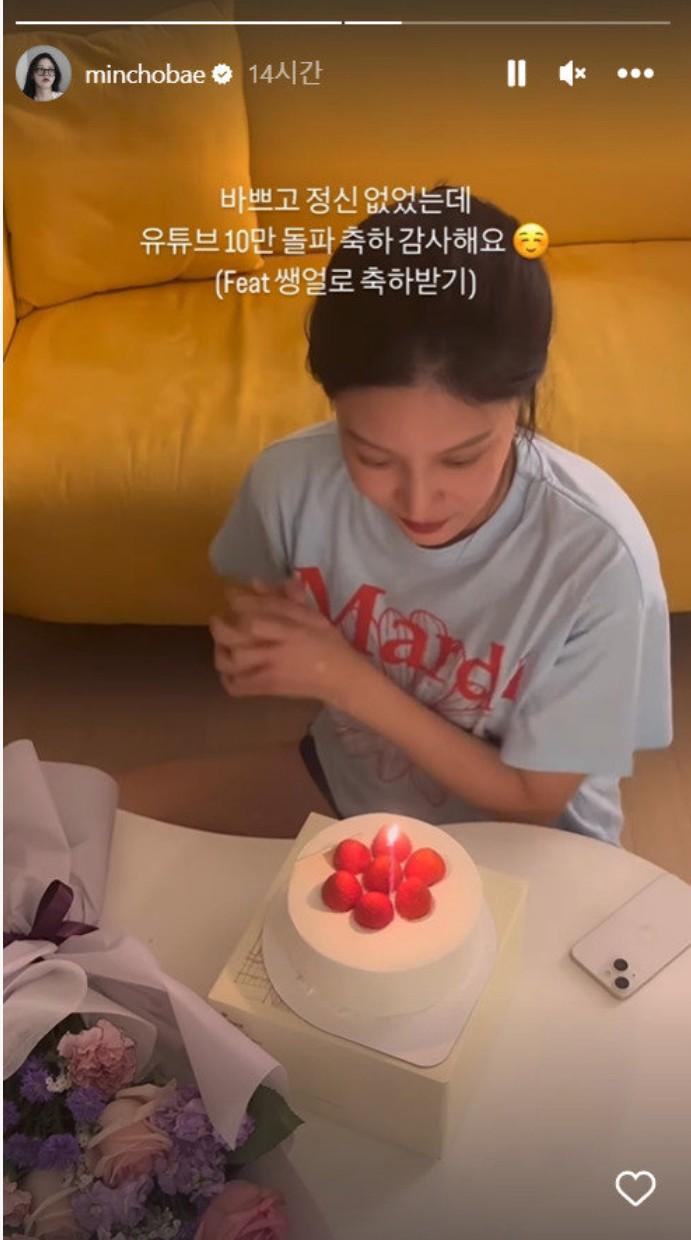
Task: Unmute the story sound
Action: coord(573,73)
